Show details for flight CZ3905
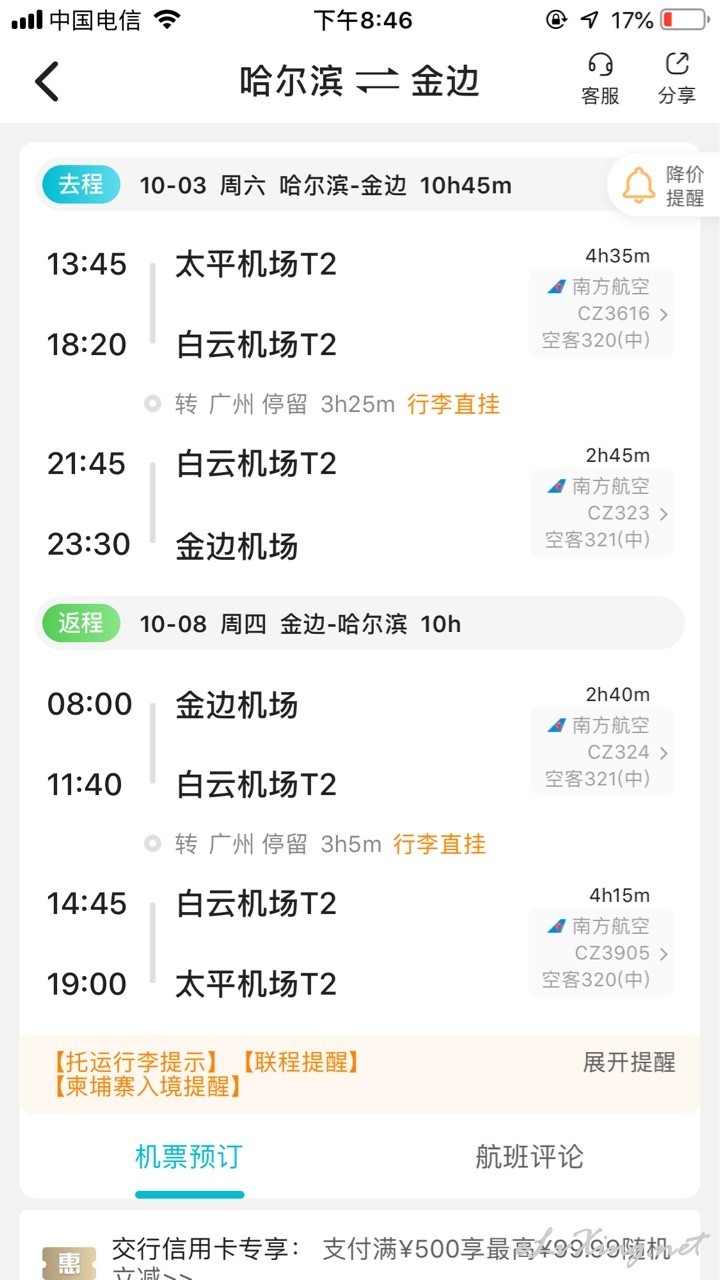Screen dimensions: 720x1280 click(x=601, y=952)
